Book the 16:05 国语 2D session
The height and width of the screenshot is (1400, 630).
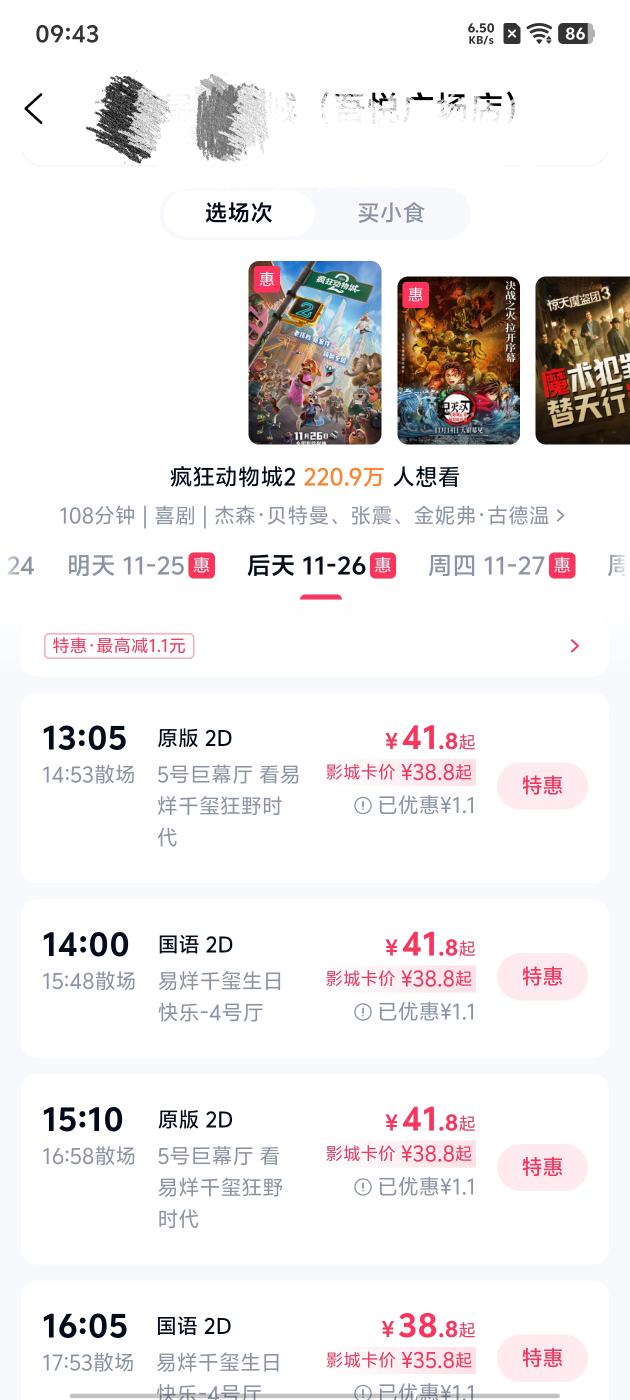click(x=542, y=1358)
